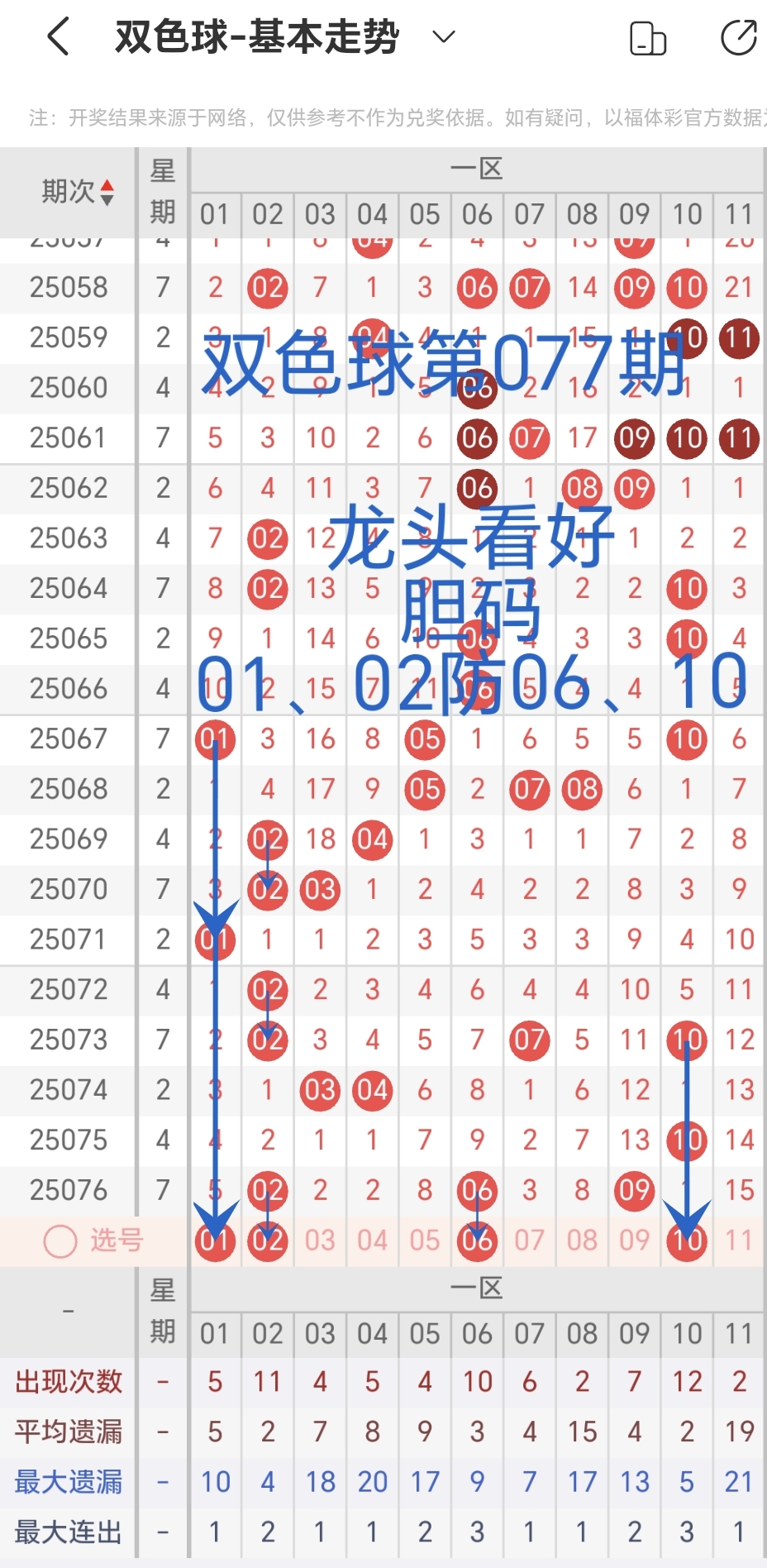
Task: Tap the 一区 zone header
Action: (477, 168)
